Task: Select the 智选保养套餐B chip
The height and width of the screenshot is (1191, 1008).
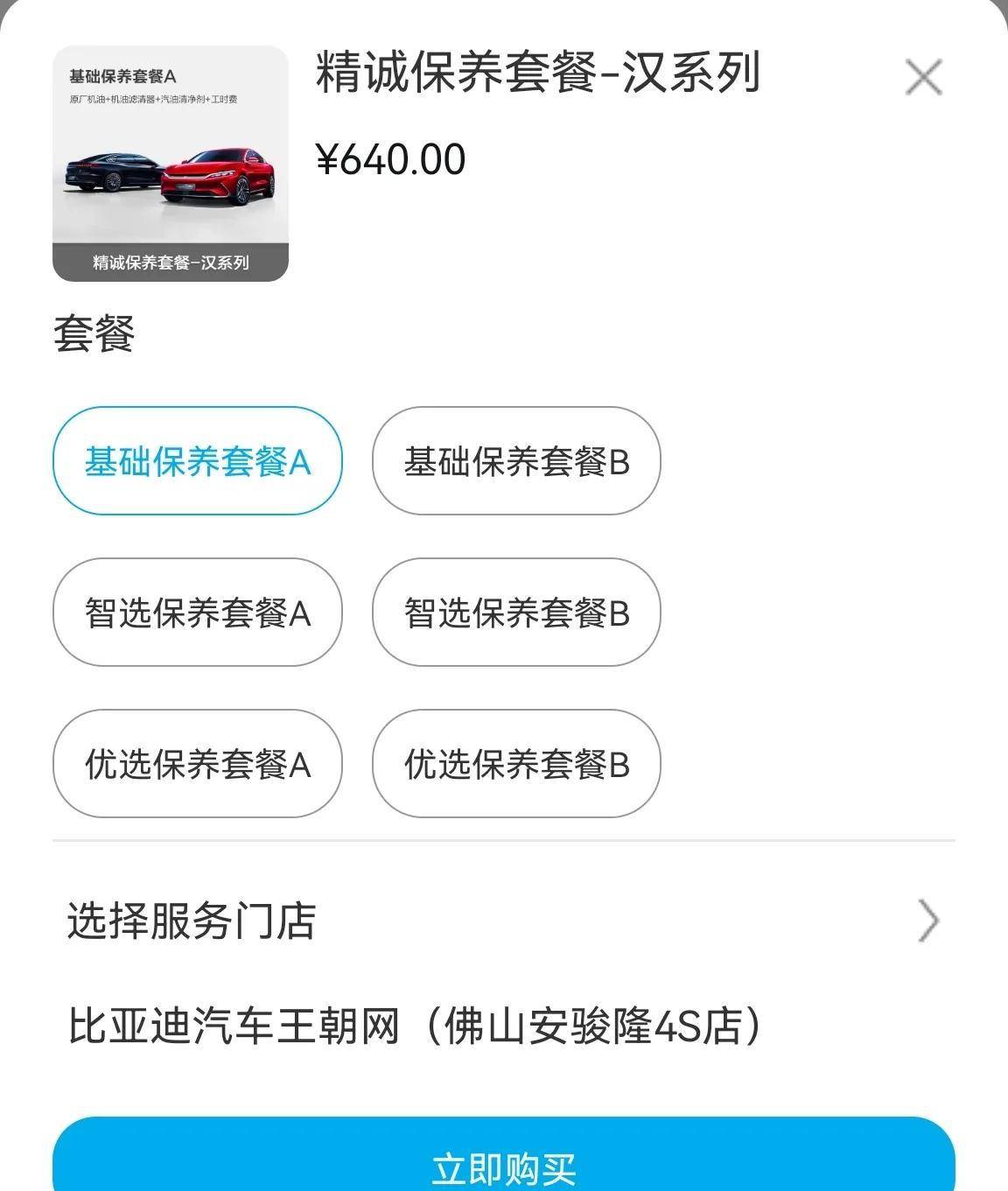Action: 516,613
